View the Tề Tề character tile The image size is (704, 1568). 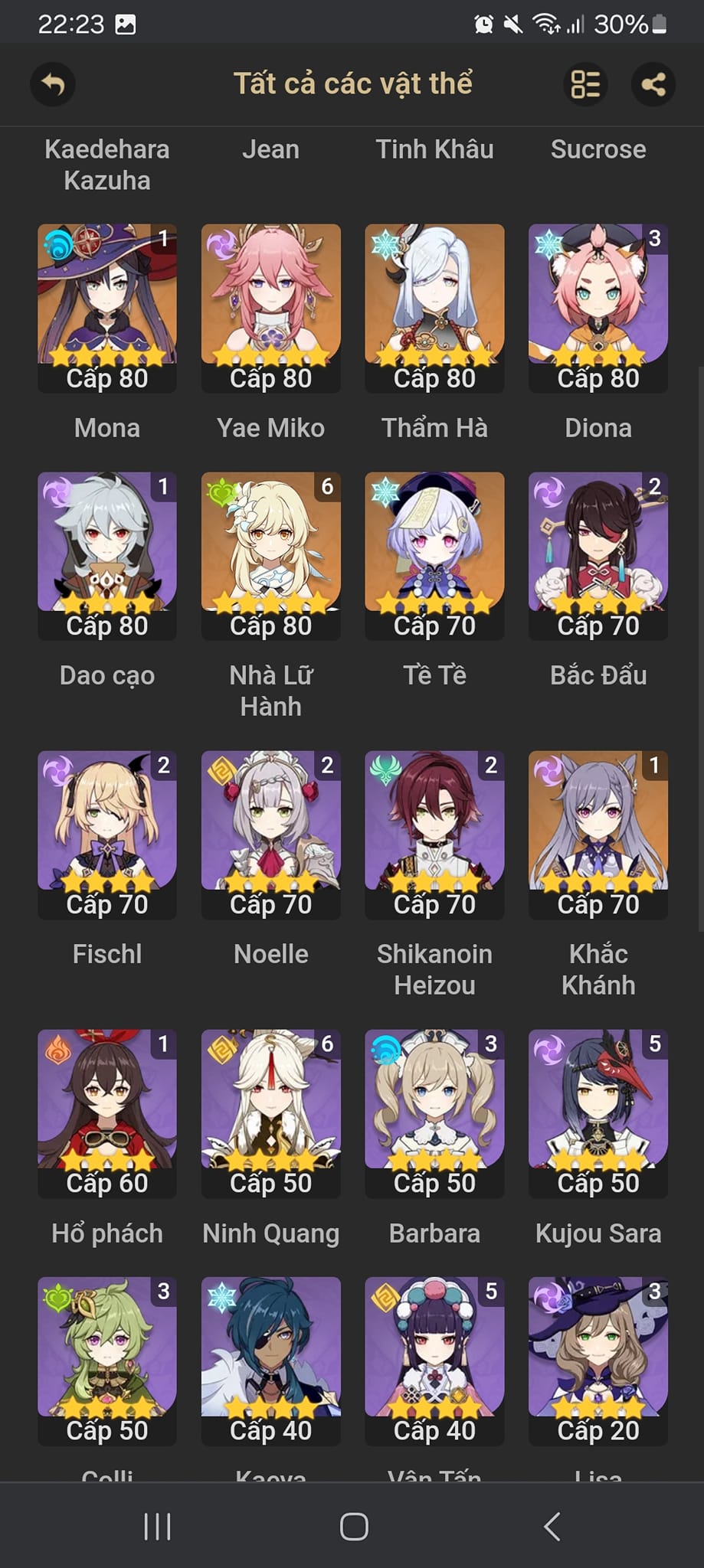click(x=434, y=556)
